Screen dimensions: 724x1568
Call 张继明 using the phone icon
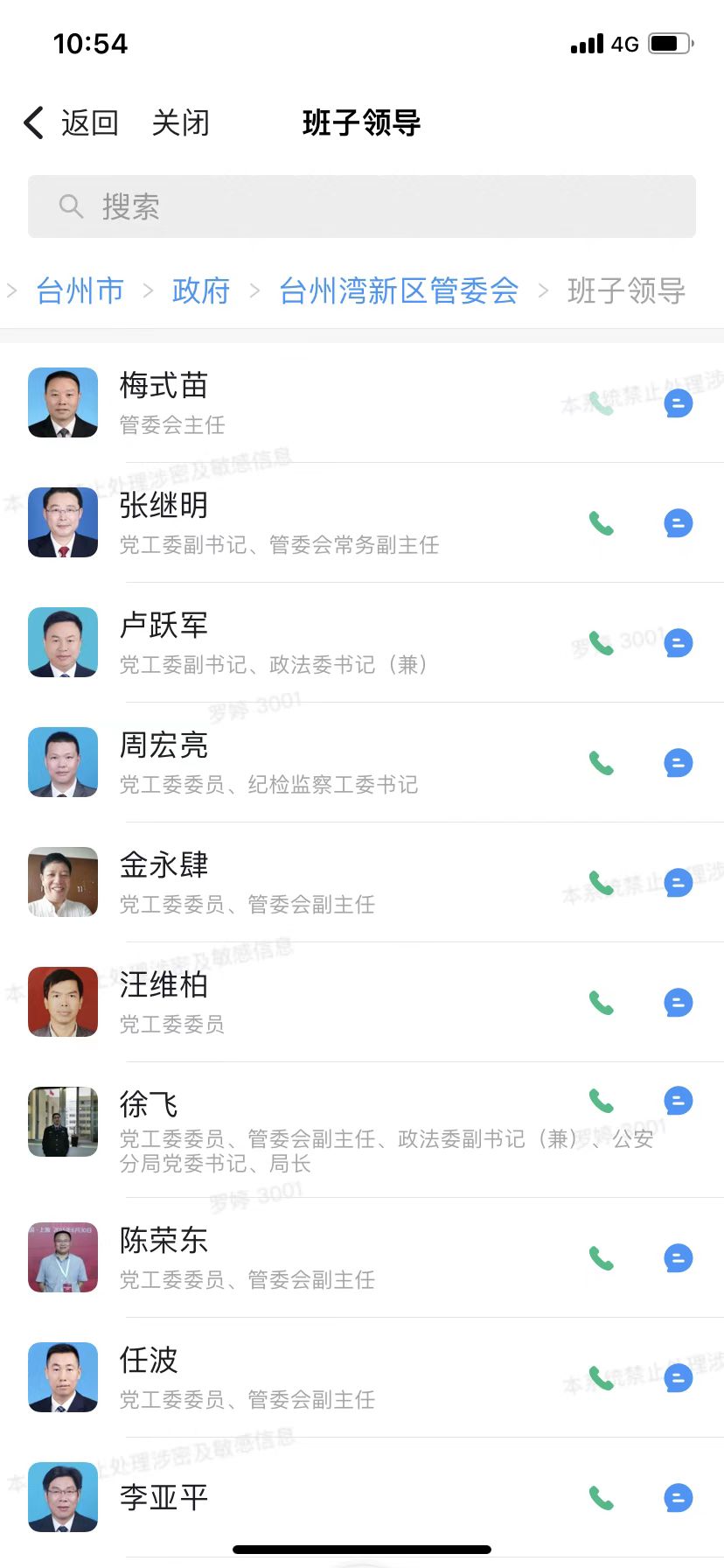tap(601, 522)
